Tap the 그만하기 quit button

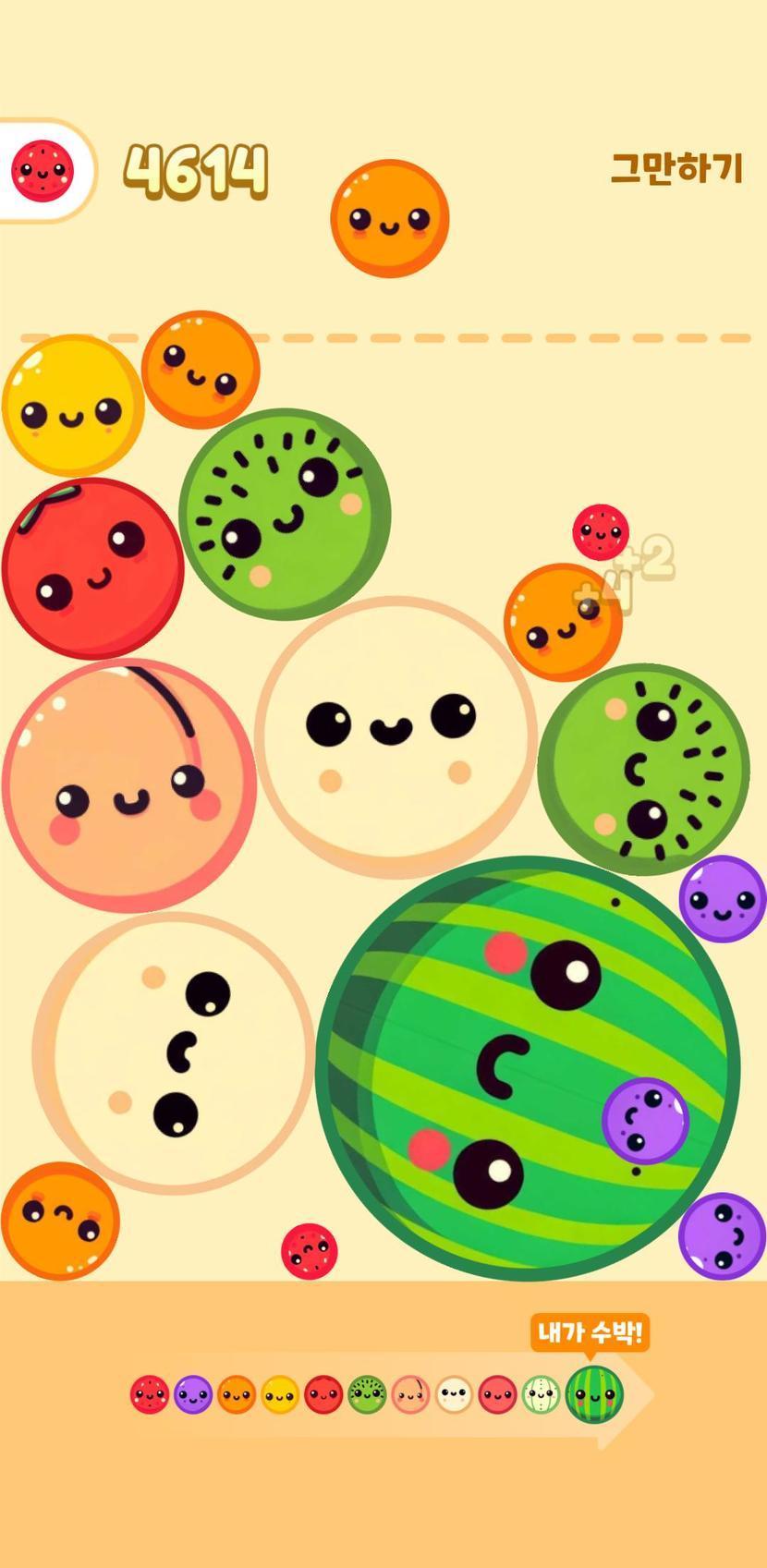(676, 169)
